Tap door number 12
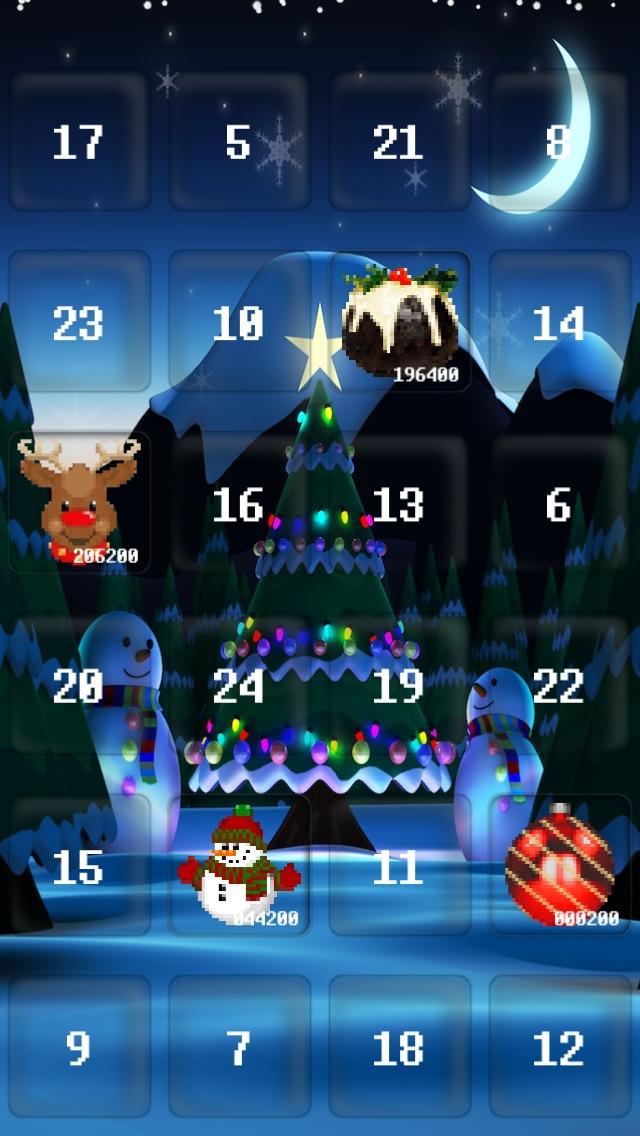This screenshot has width=640, height=1136. (559, 1046)
